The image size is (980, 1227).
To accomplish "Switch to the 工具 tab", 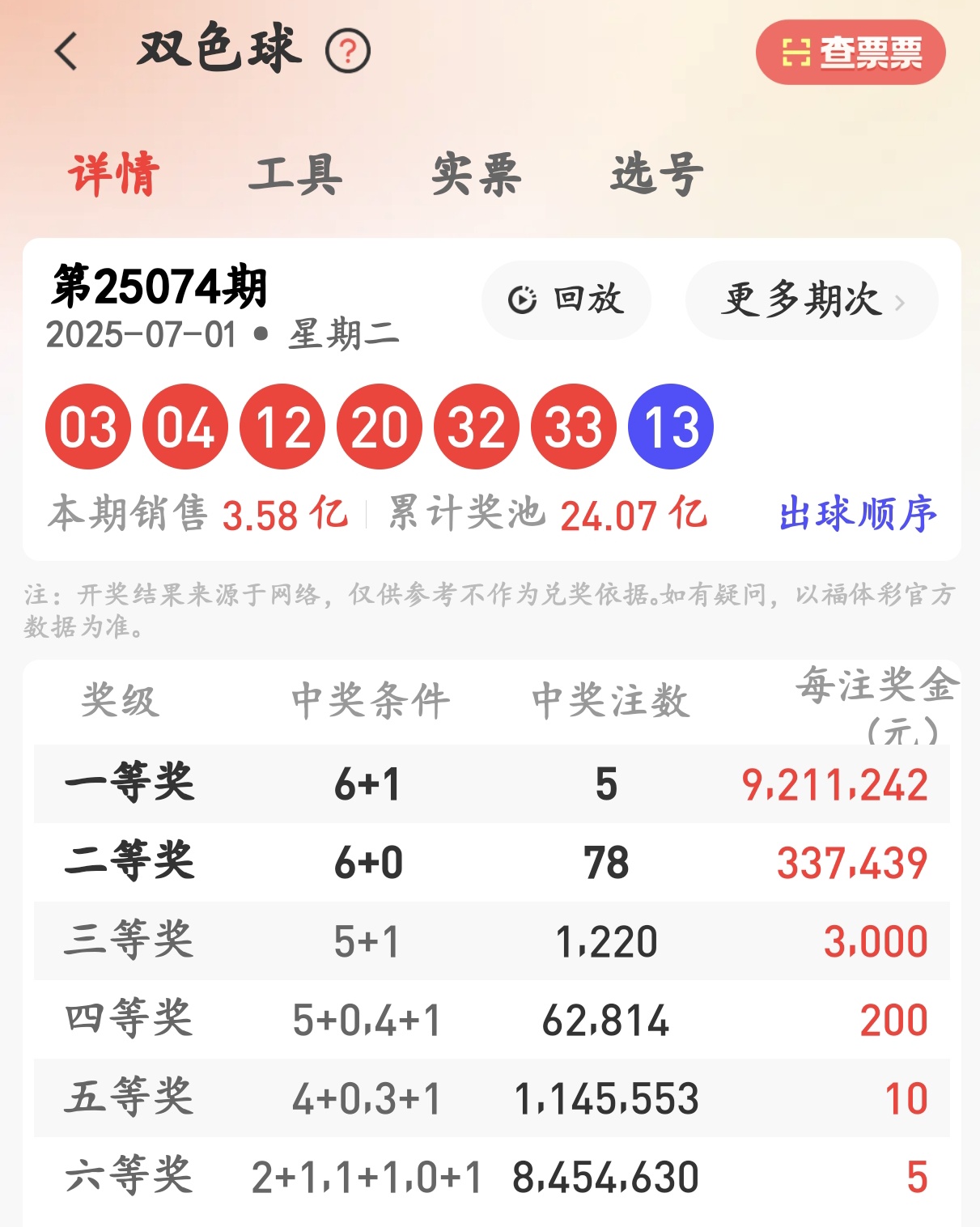I will [295, 174].
